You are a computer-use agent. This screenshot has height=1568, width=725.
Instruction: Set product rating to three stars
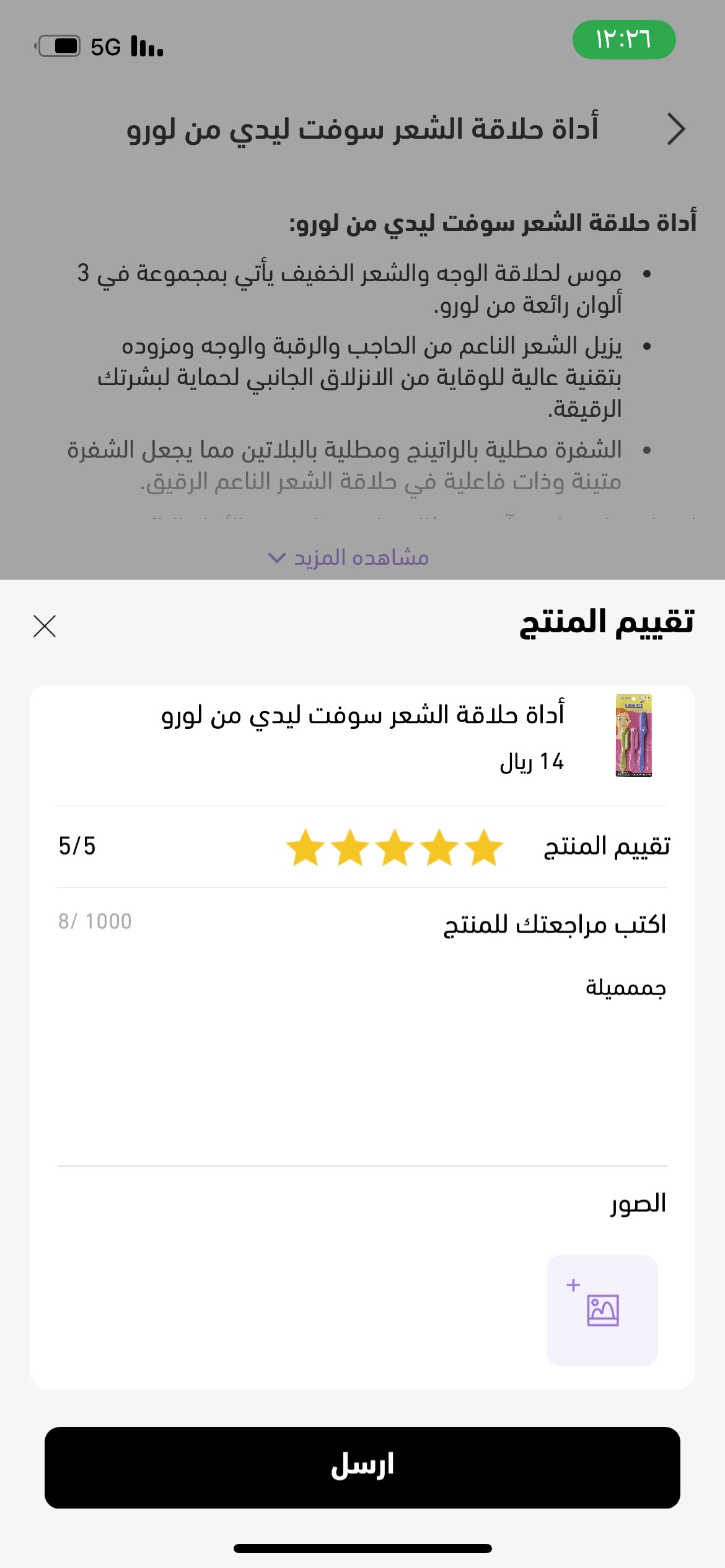coord(395,847)
